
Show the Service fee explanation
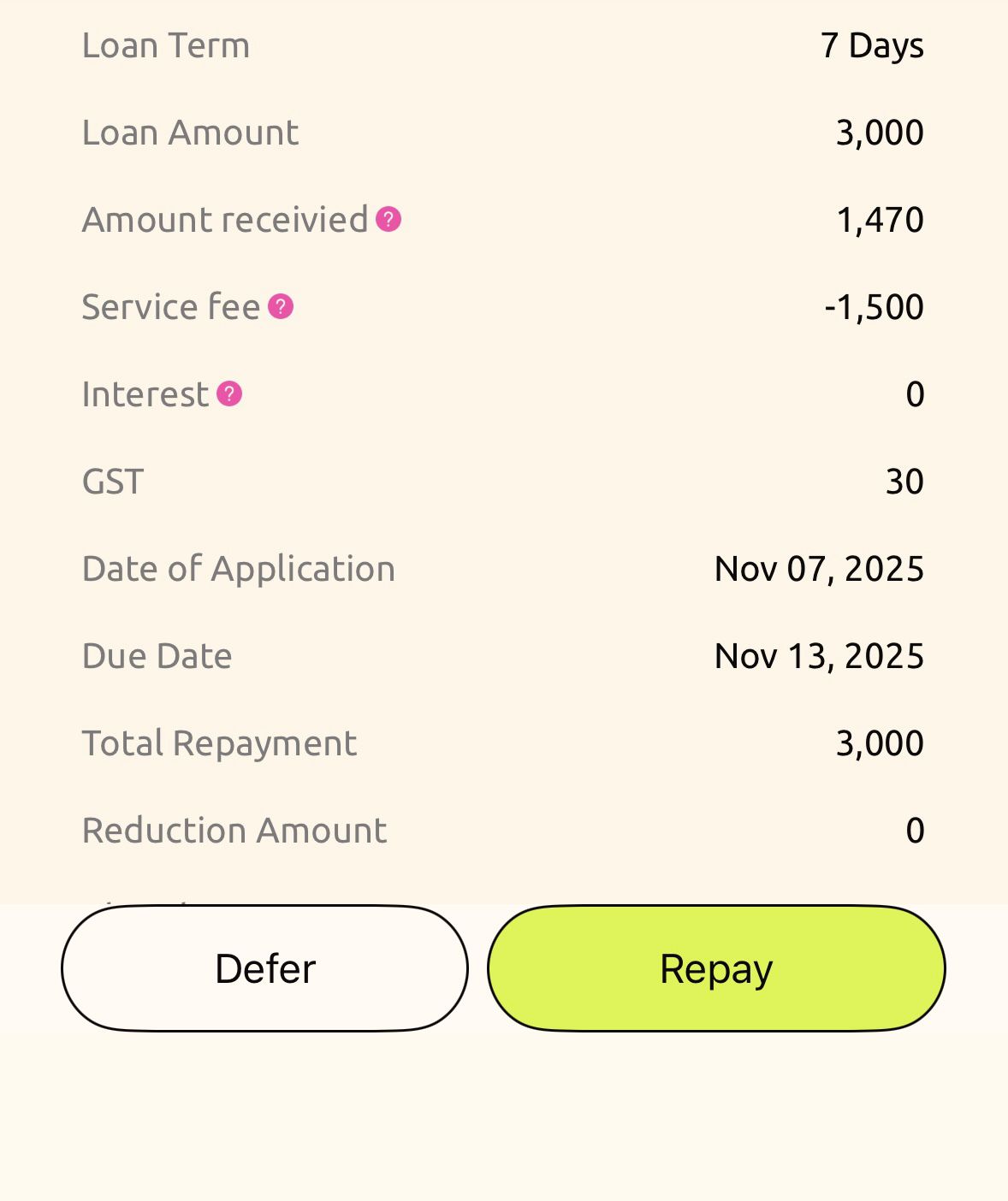coord(281,307)
